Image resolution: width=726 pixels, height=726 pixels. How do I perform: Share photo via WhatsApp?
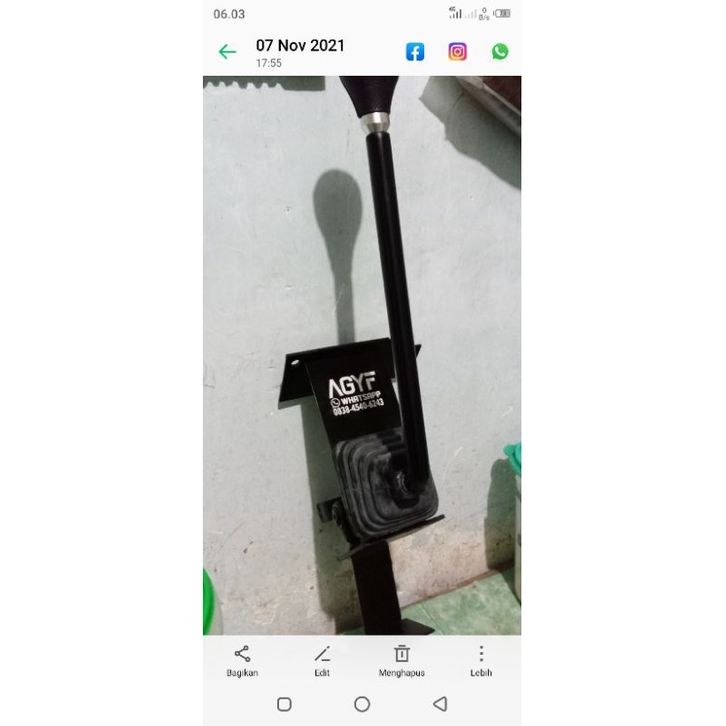(x=500, y=52)
